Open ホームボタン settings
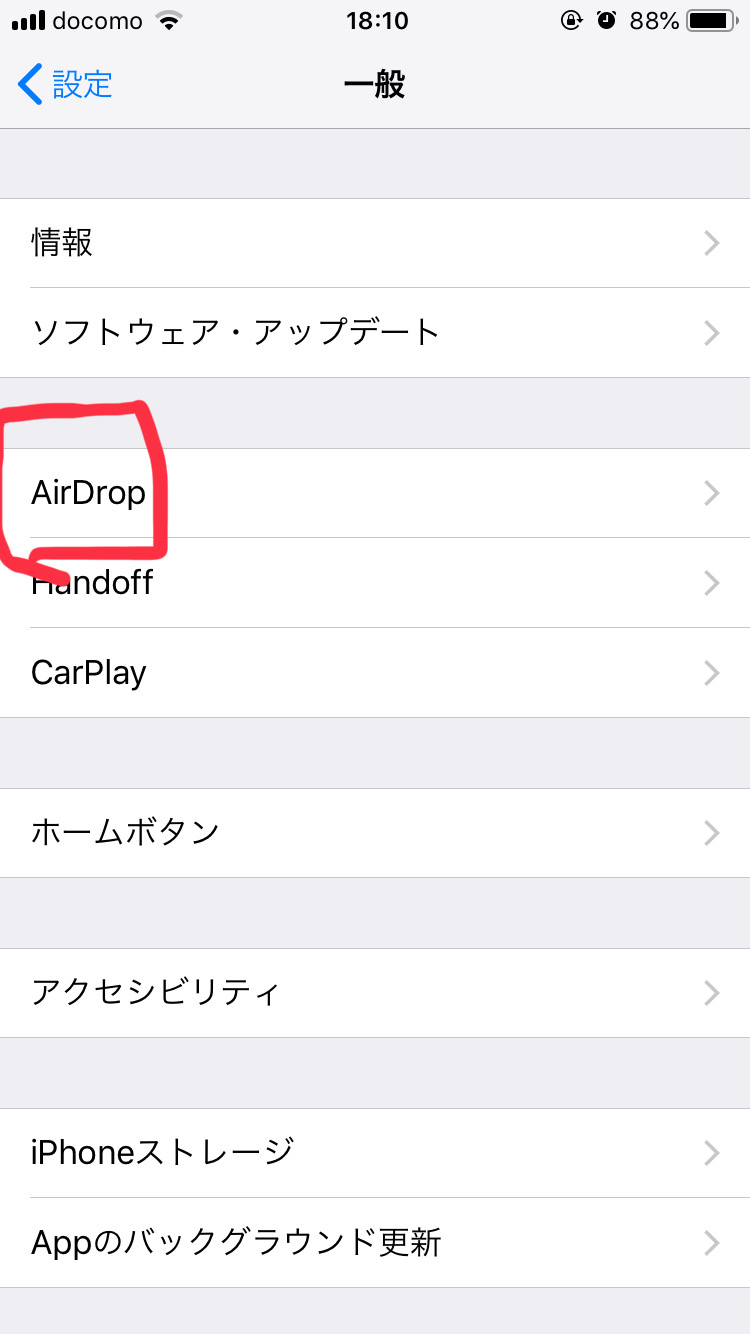This screenshot has height=1334, width=750. [x=375, y=833]
